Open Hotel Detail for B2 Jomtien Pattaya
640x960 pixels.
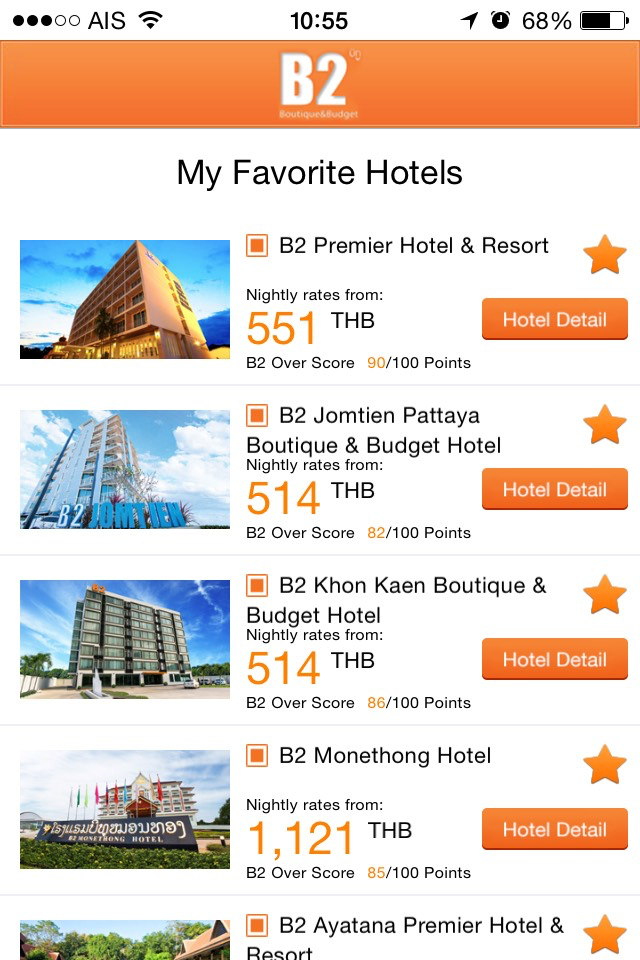[555, 490]
